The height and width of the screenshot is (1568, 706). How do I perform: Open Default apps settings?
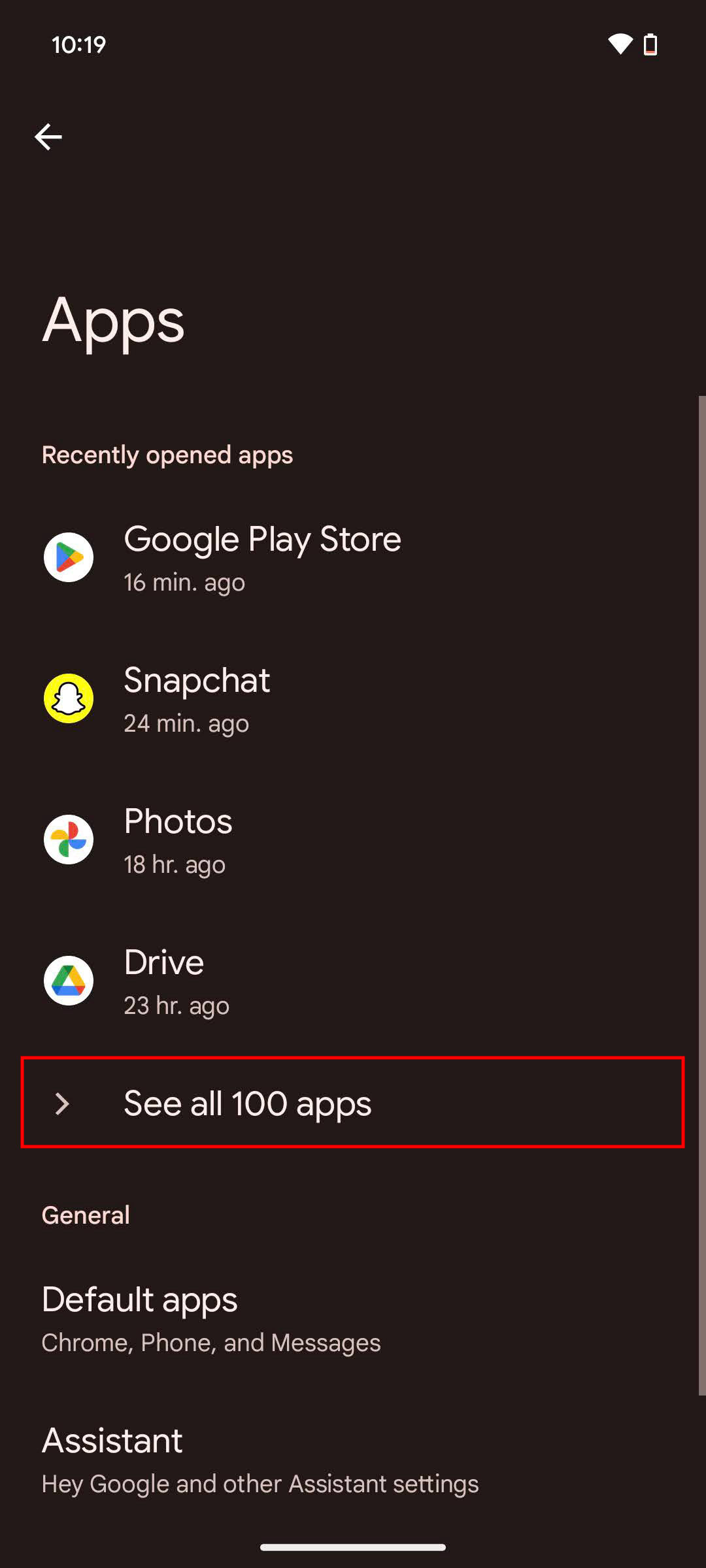pos(210,1317)
